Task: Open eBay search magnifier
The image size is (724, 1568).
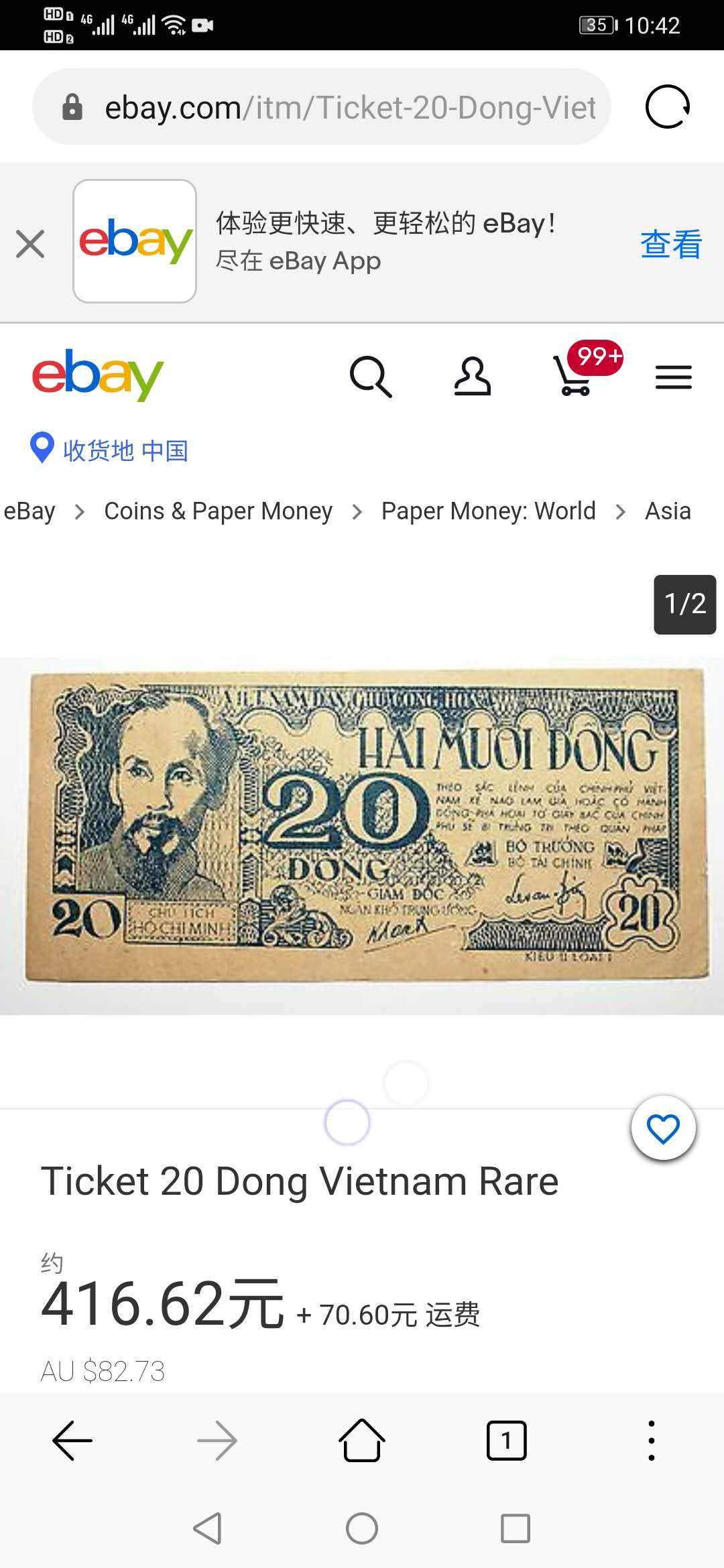Action: coord(371,377)
